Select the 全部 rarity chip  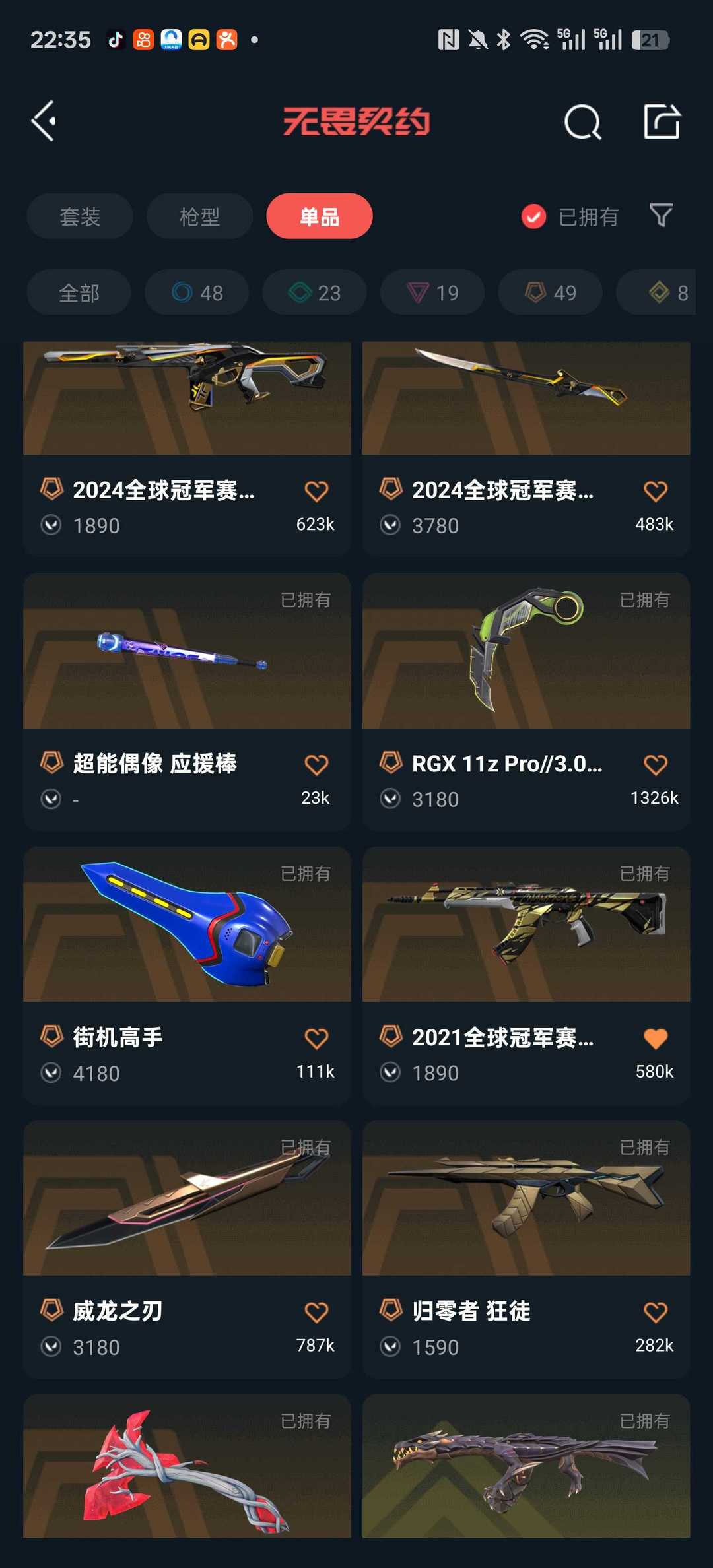click(79, 292)
